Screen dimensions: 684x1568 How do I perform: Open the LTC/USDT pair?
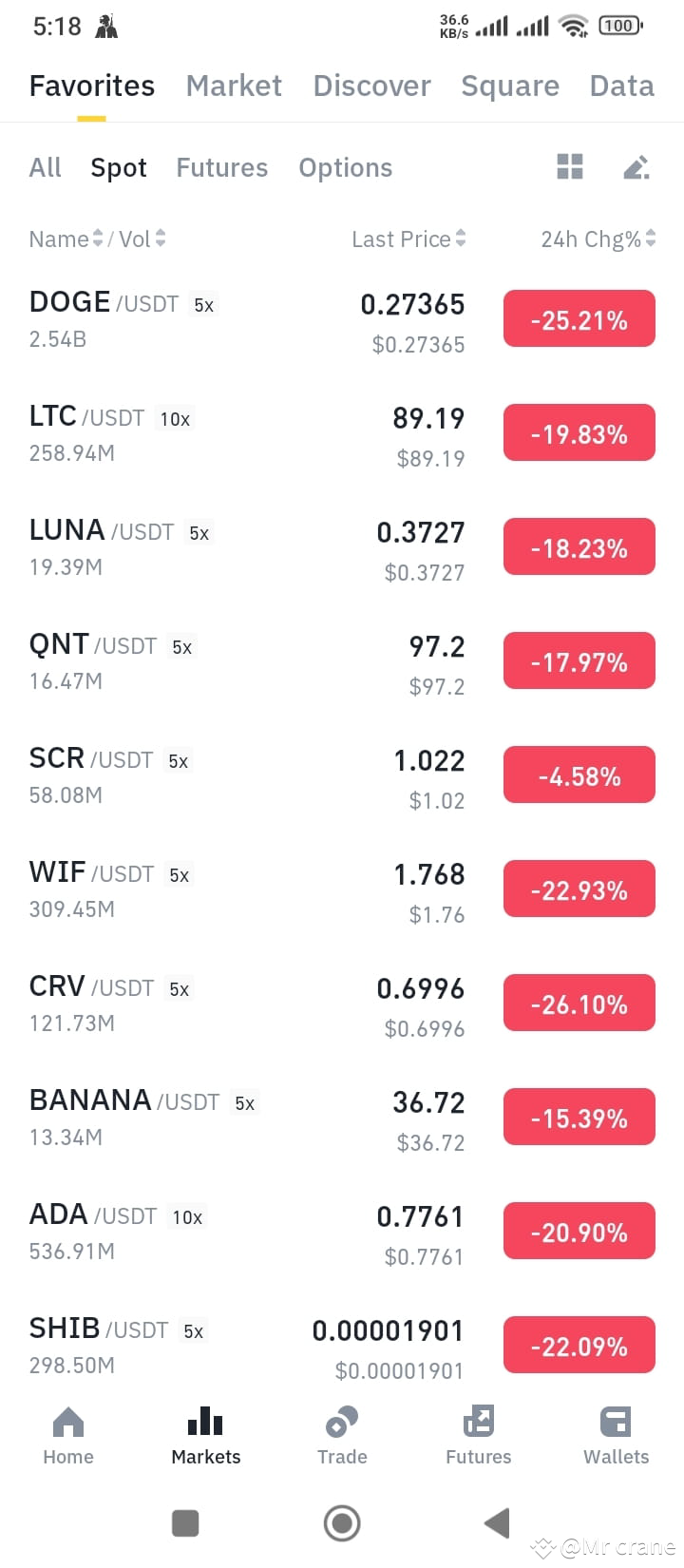pyautogui.click(x=342, y=435)
